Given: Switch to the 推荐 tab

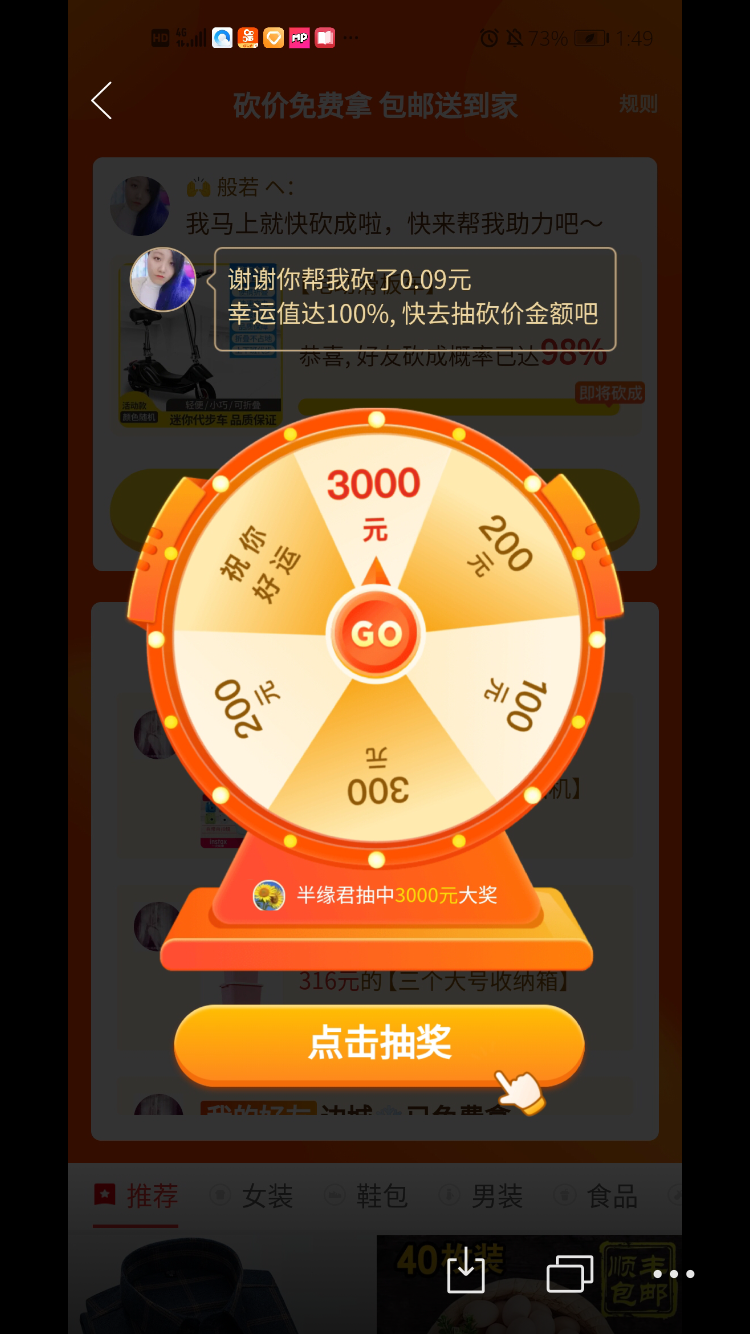Looking at the screenshot, I should (x=137, y=1195).
